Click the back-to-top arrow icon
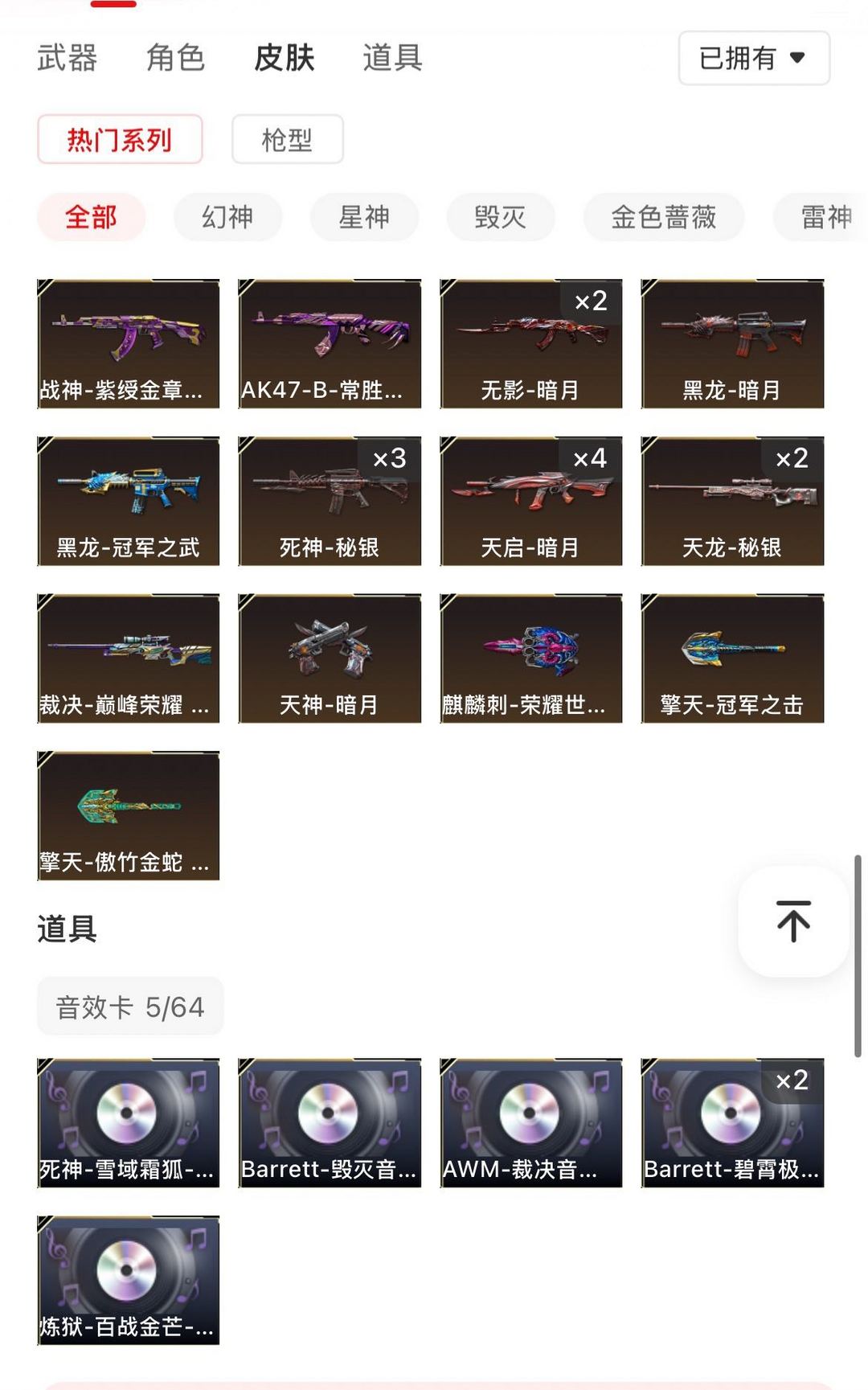Screen dimensions: 868x1390 tap(792, 921)
